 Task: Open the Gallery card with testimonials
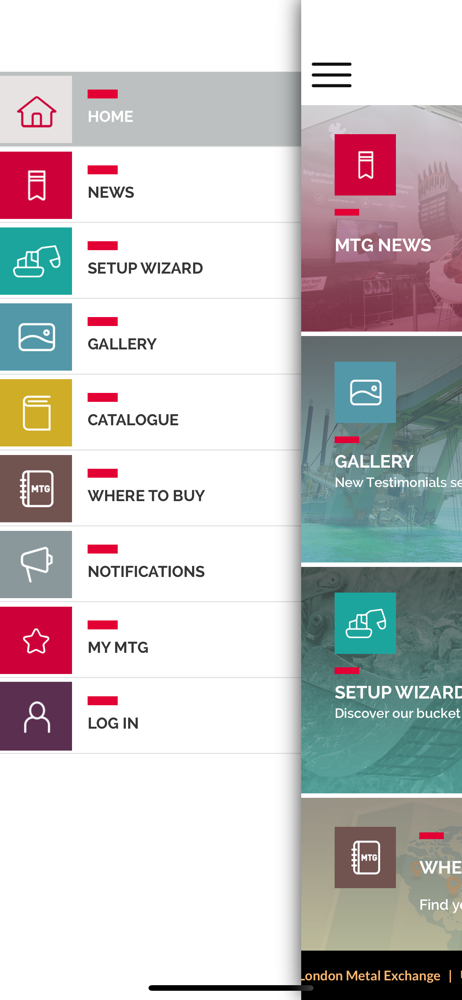click(x=382, y=450)
